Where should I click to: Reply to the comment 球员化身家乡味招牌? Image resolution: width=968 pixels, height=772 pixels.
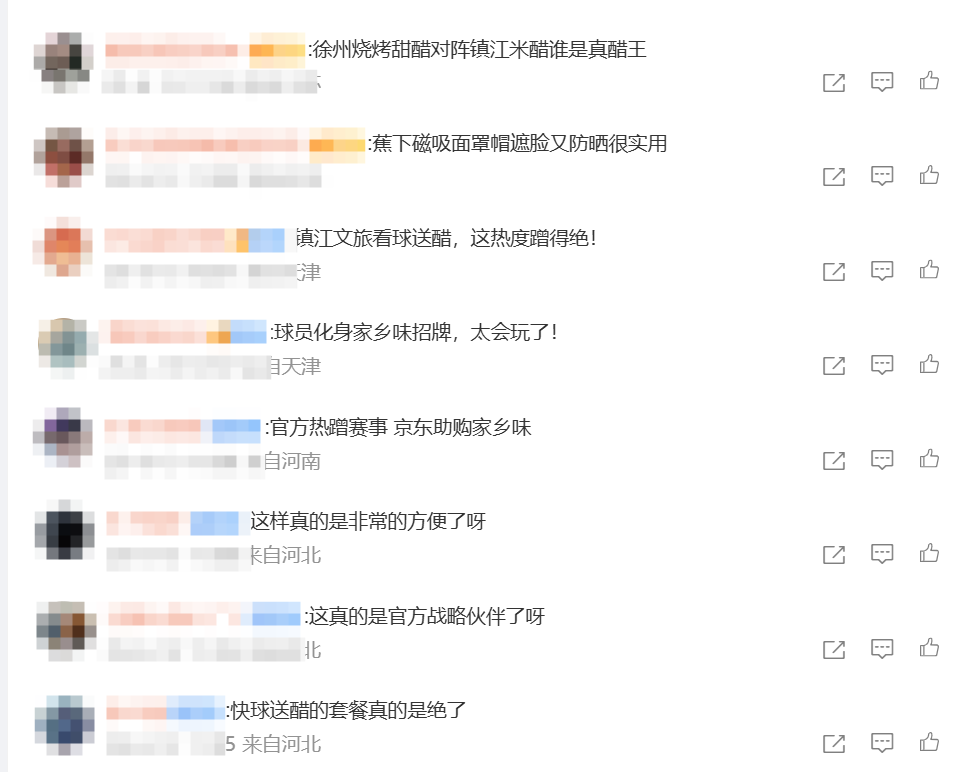[882, 365]
